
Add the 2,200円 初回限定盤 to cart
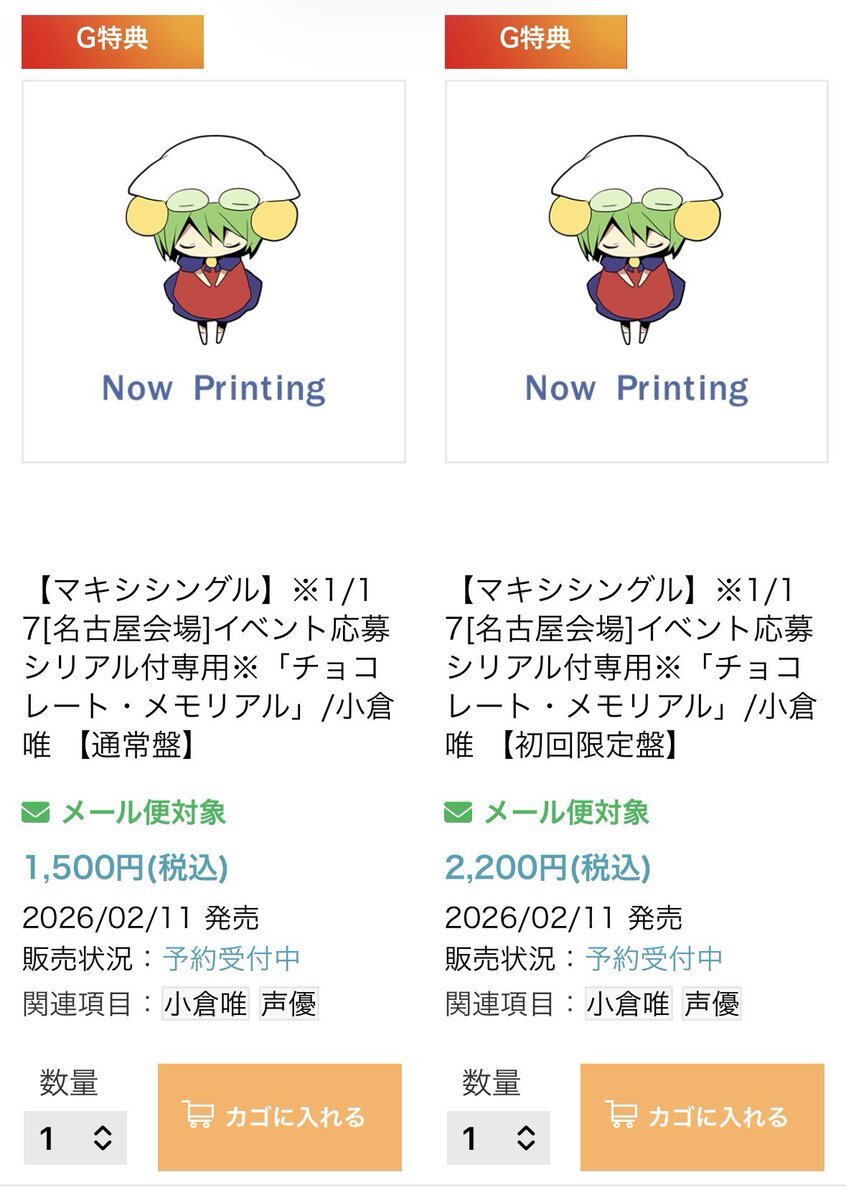point(702,1116)
